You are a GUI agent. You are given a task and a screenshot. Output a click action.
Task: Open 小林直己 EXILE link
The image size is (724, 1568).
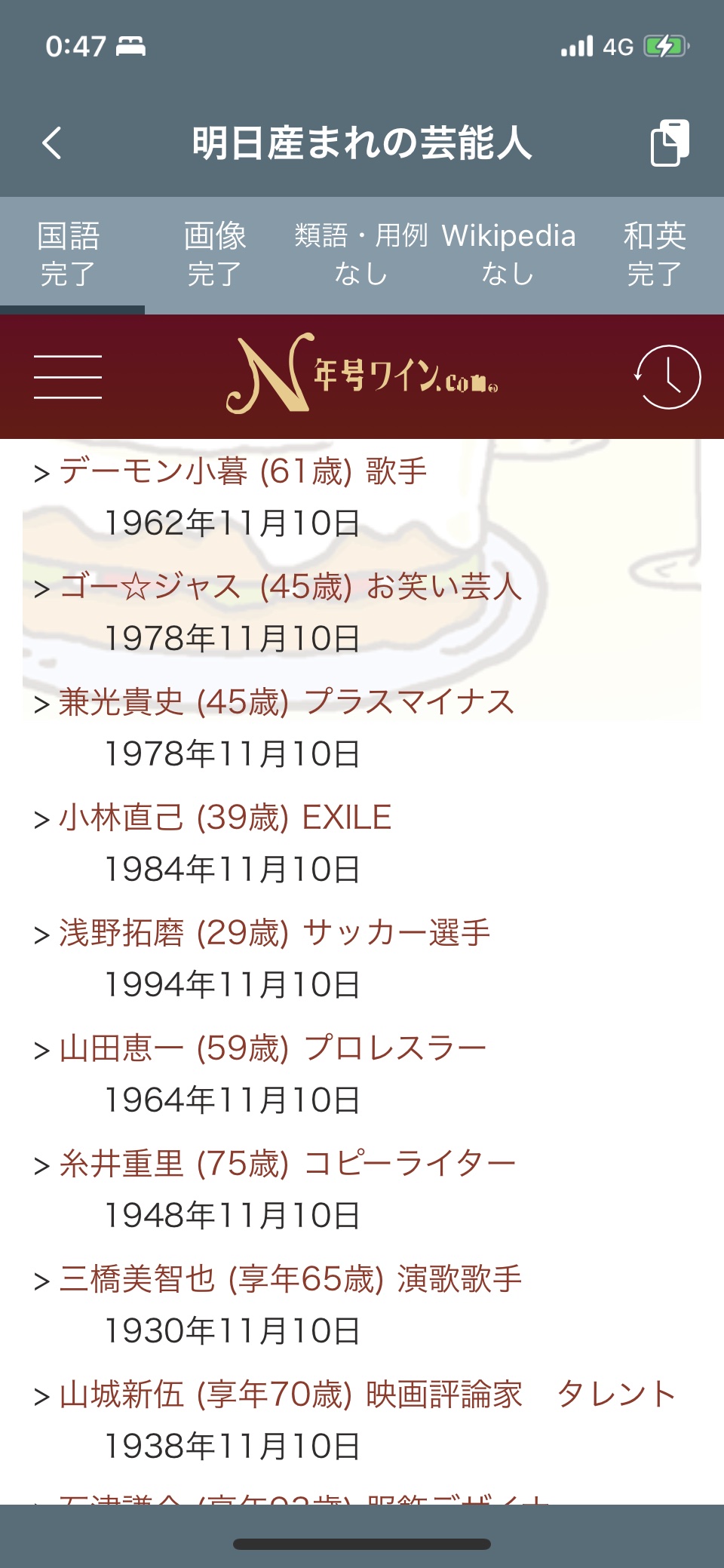coord(225,818)
